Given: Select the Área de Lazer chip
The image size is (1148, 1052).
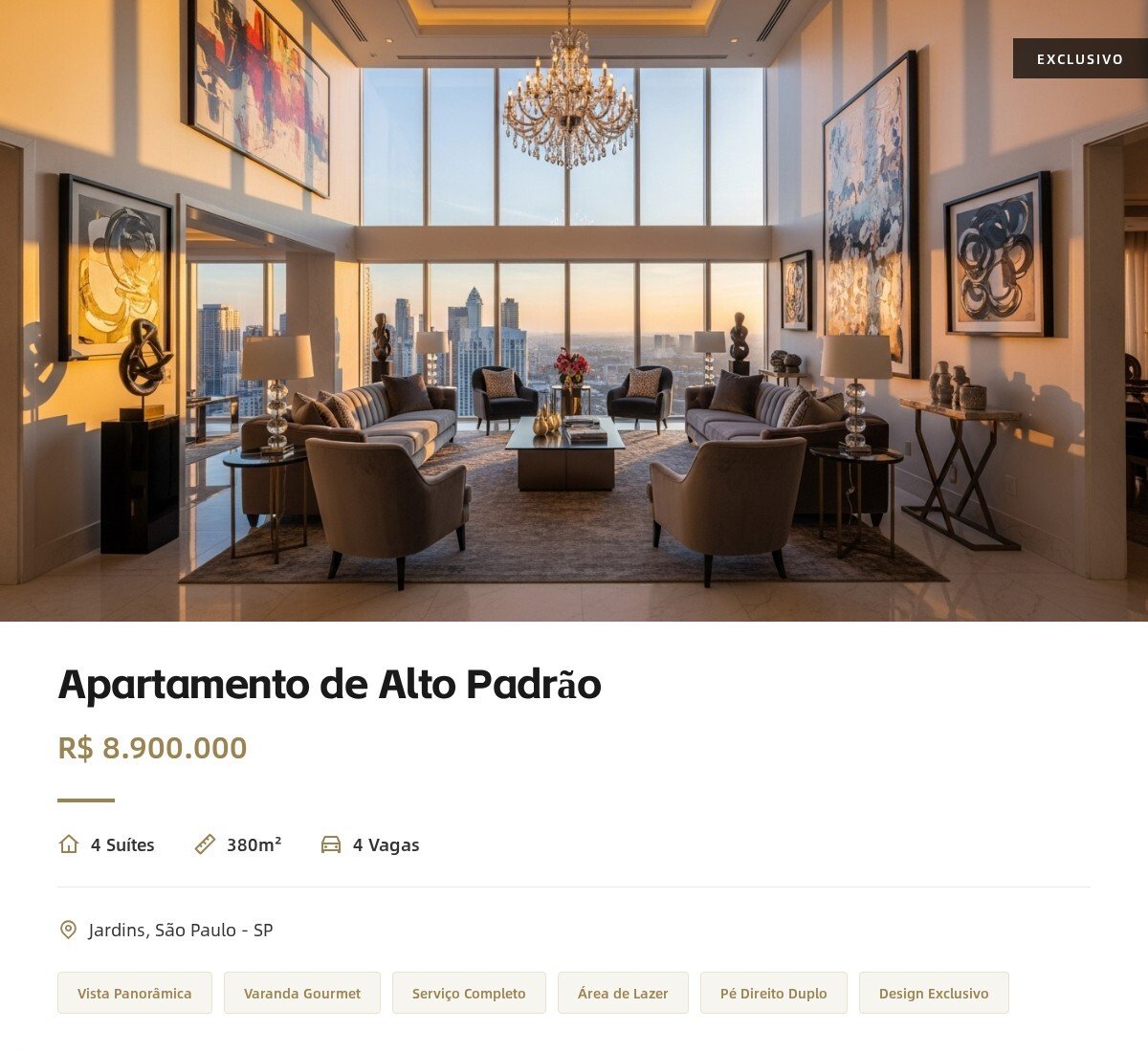Looking at the screenshot, I should [623, 993].
